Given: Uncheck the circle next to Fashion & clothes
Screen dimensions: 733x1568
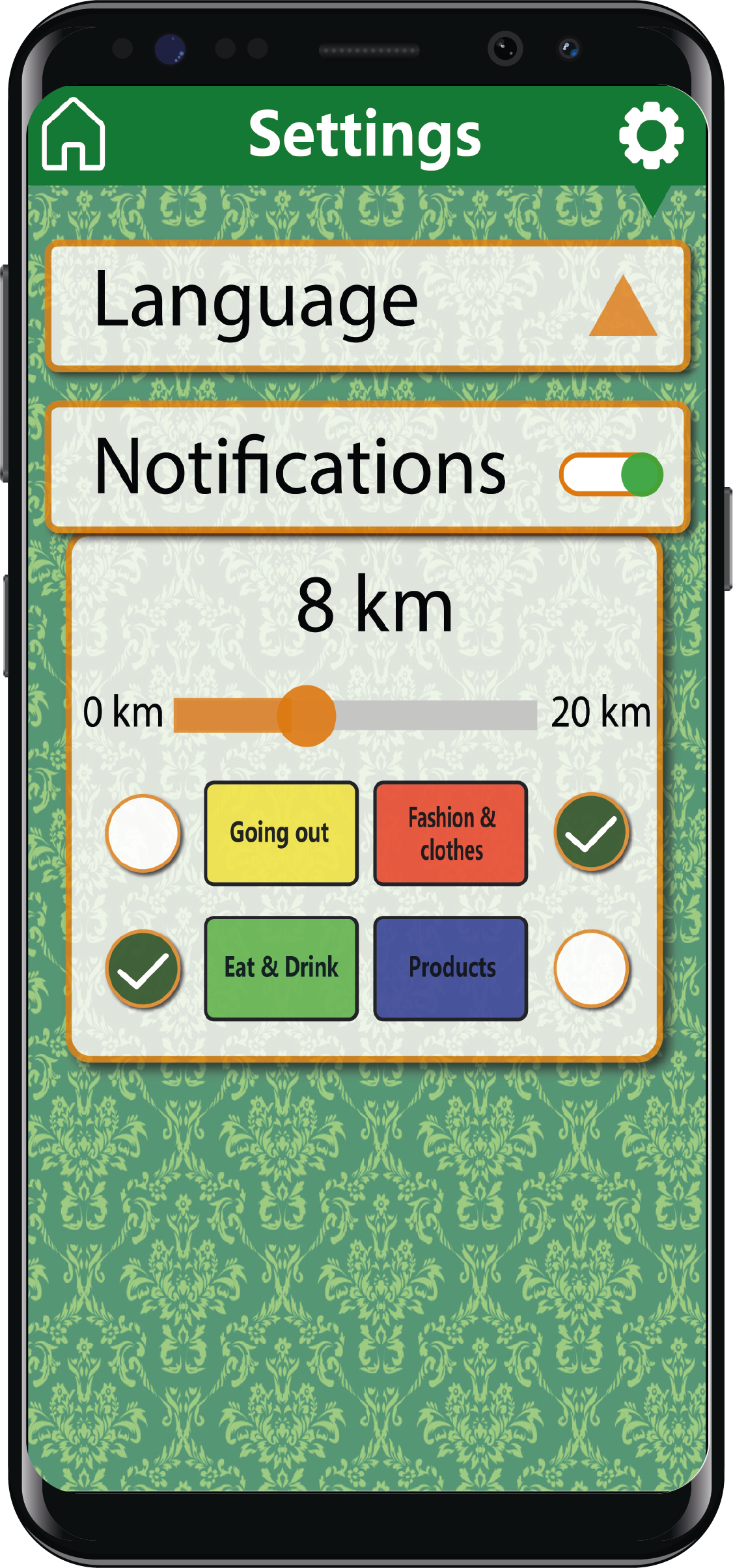Looking at the screenshot, I should [591, 832].
